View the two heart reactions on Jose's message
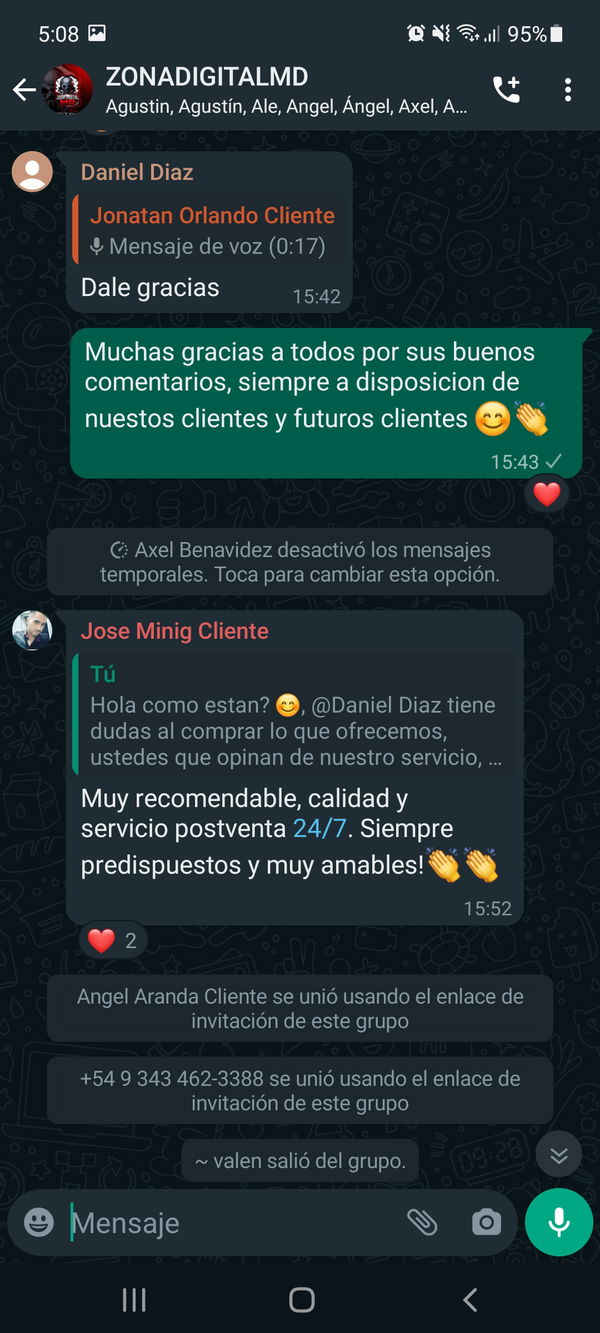The image size is (600, 1333). (112, 940)
